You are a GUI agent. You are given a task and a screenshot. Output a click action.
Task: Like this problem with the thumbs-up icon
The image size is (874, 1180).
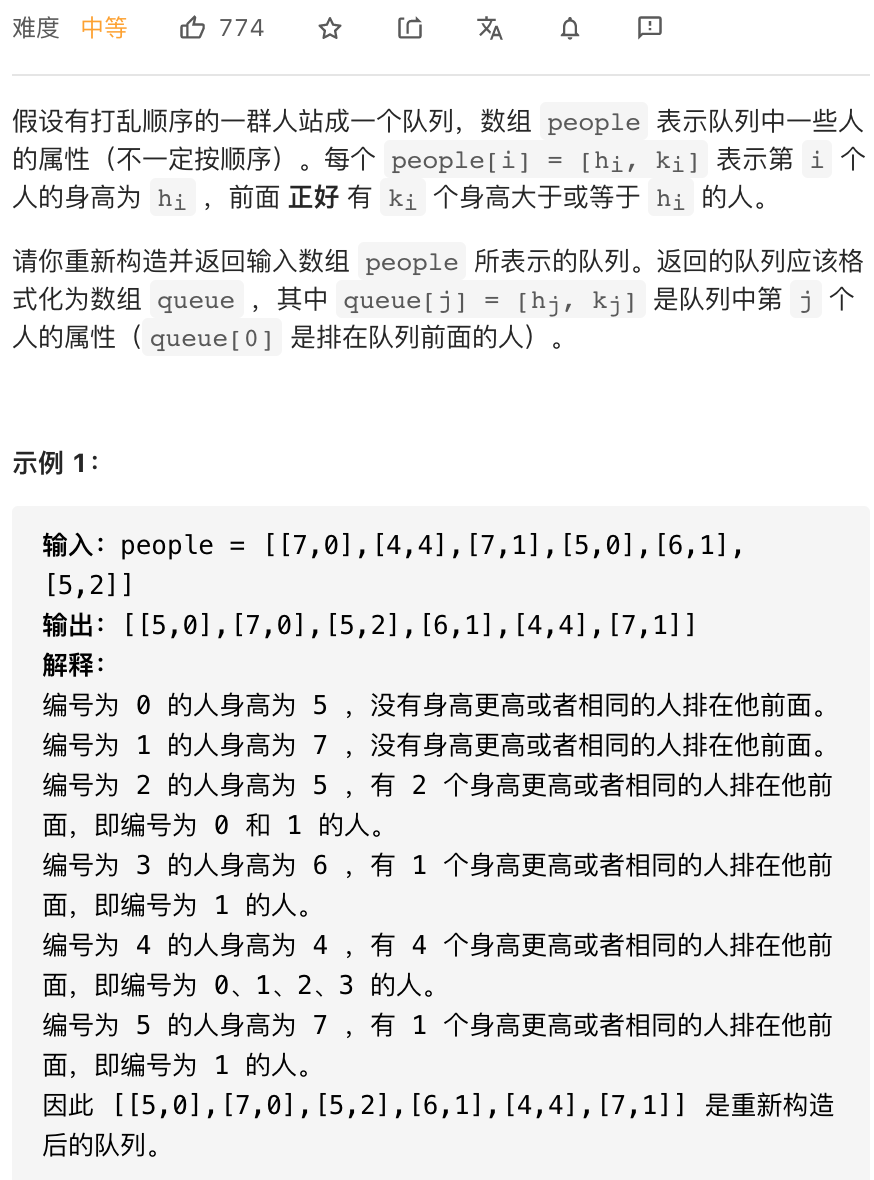coord(192,28)
